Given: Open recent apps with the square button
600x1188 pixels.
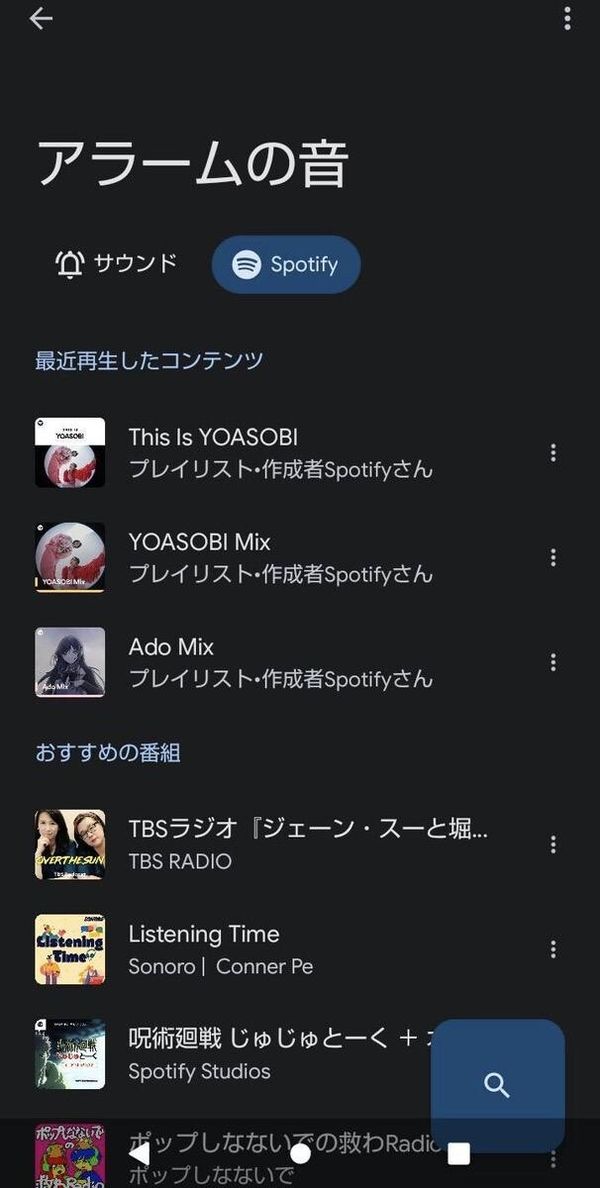Looking at the screenshot, I should pos(459,1154).
